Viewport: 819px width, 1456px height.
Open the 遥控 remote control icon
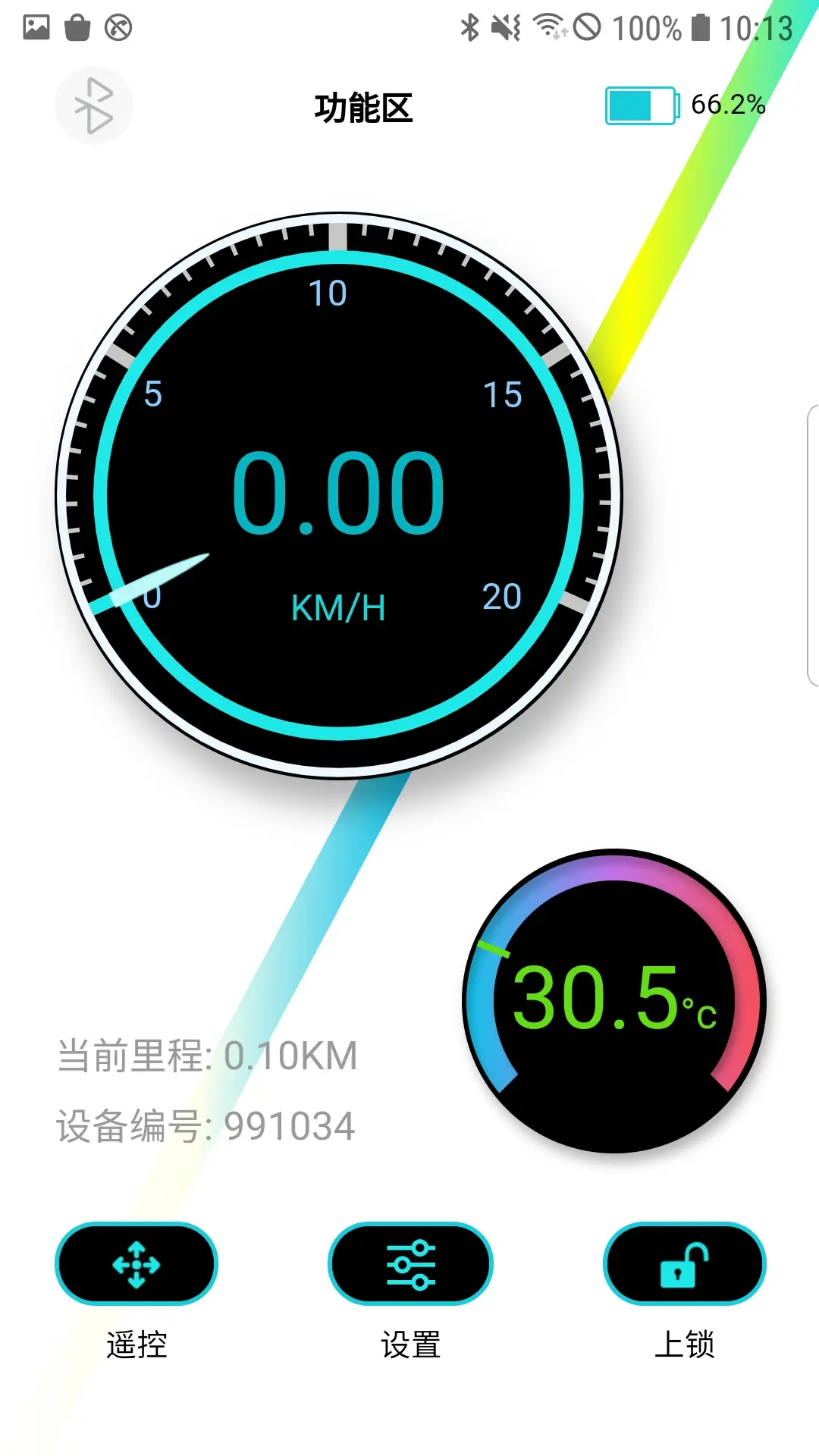tap(136, 1263)
